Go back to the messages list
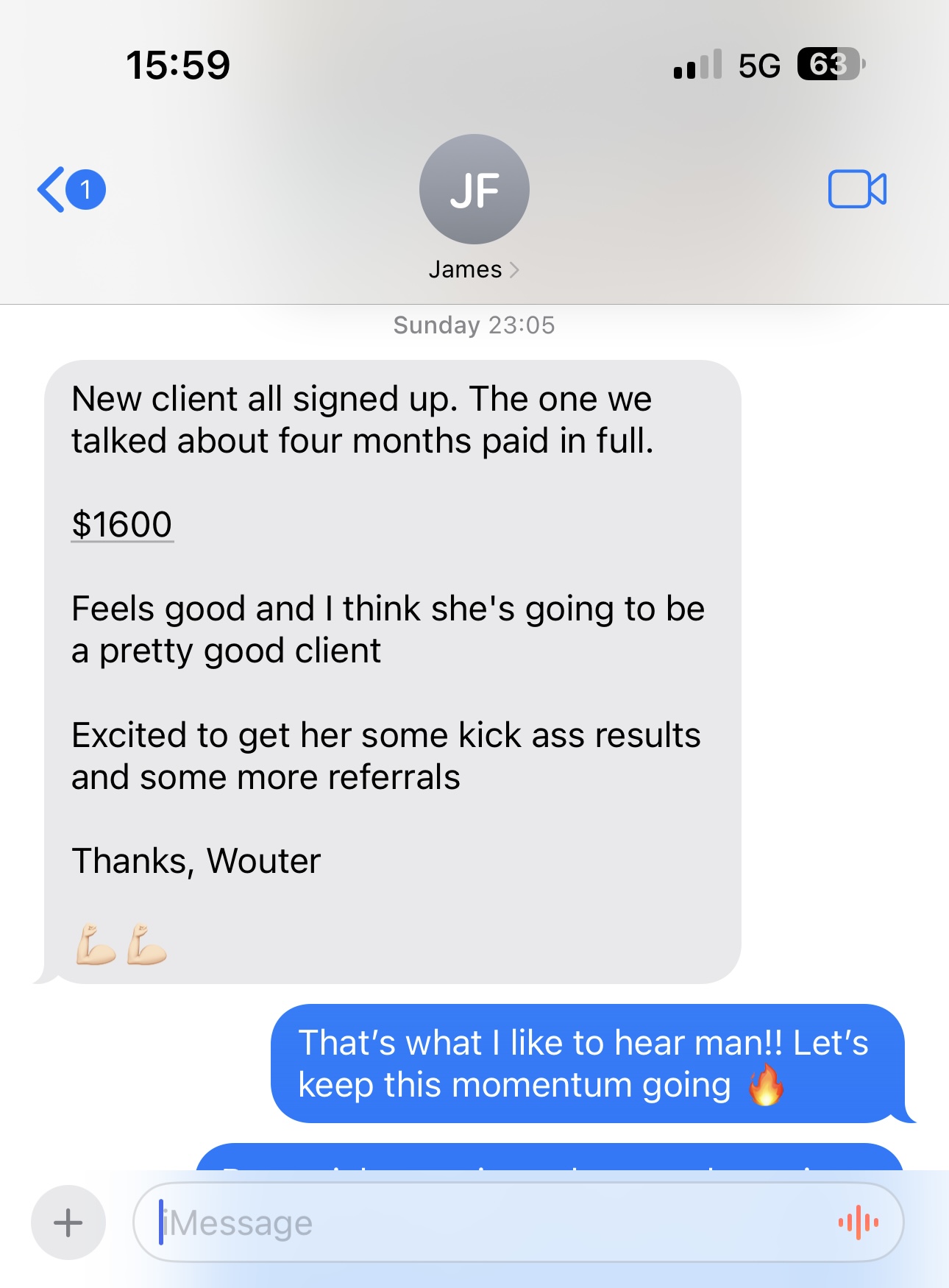This screenshot has width=949, height=1288. [x=70, y=190]
